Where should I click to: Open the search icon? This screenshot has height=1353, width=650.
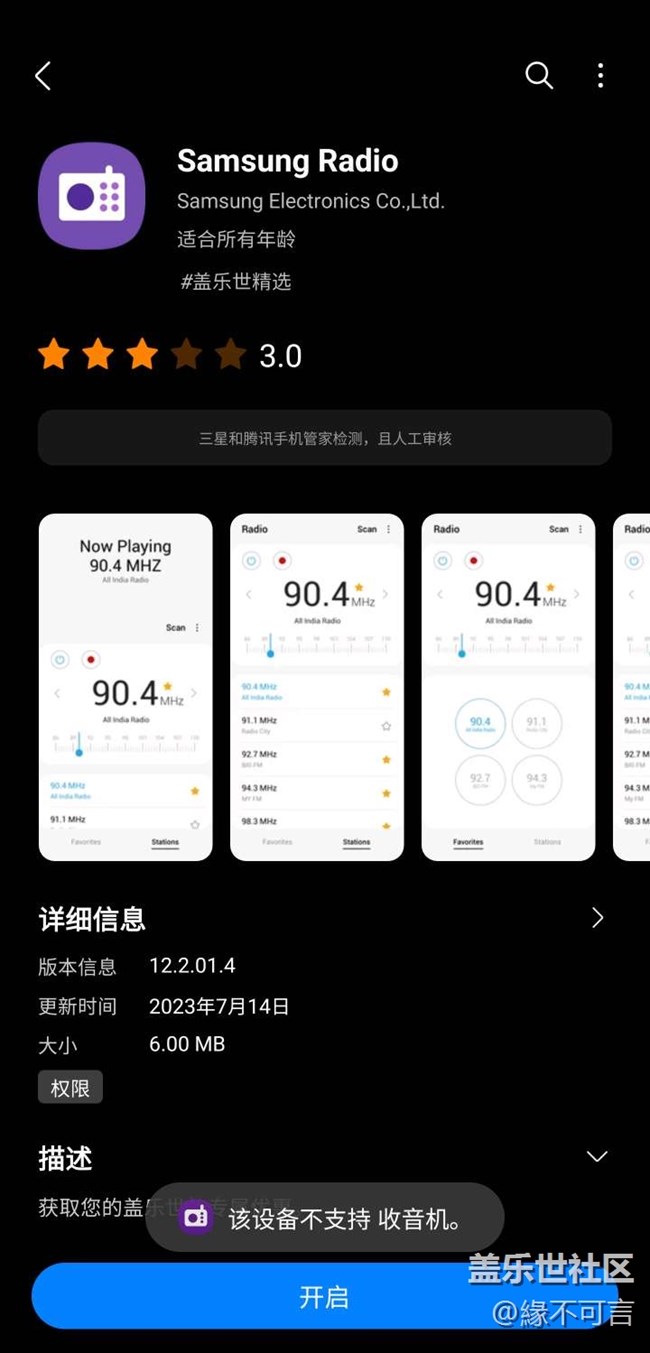[x=539, y=75]
